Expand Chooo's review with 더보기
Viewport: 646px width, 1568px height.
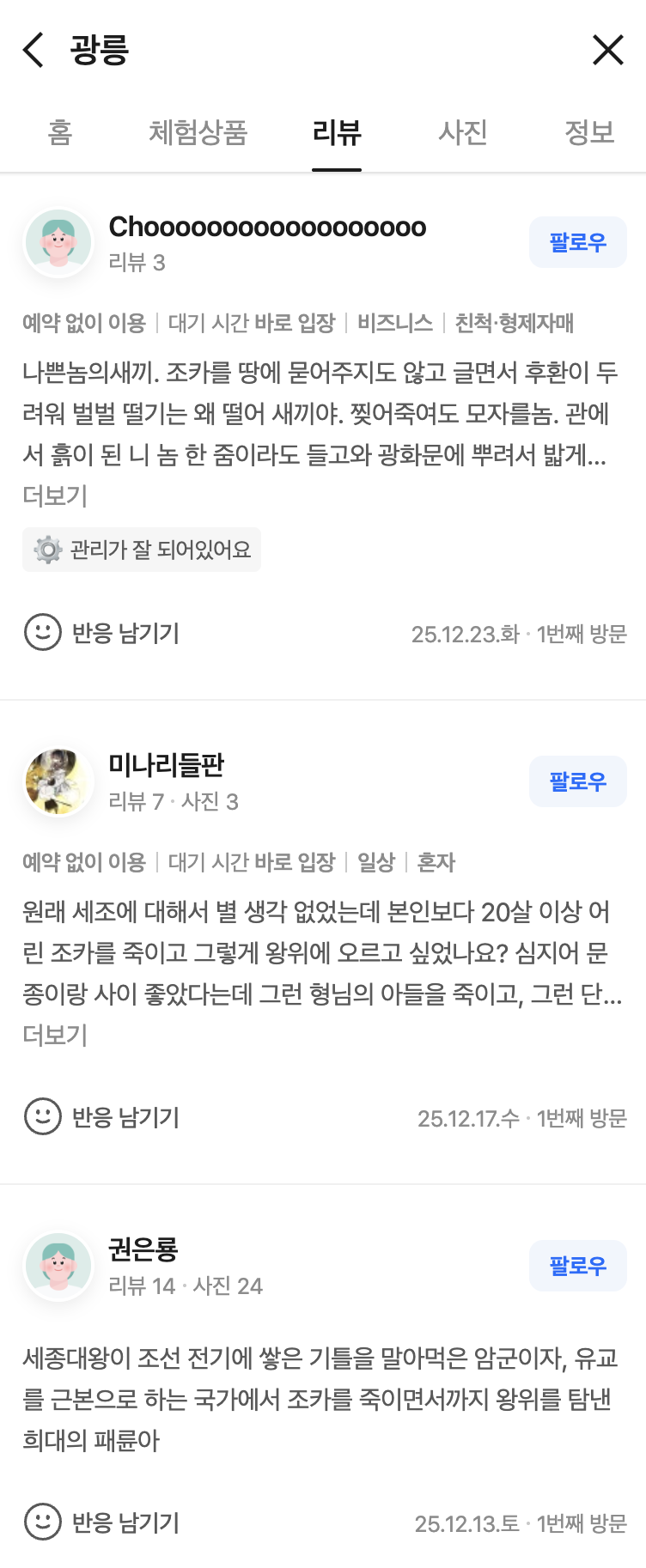tap(56, 495)
